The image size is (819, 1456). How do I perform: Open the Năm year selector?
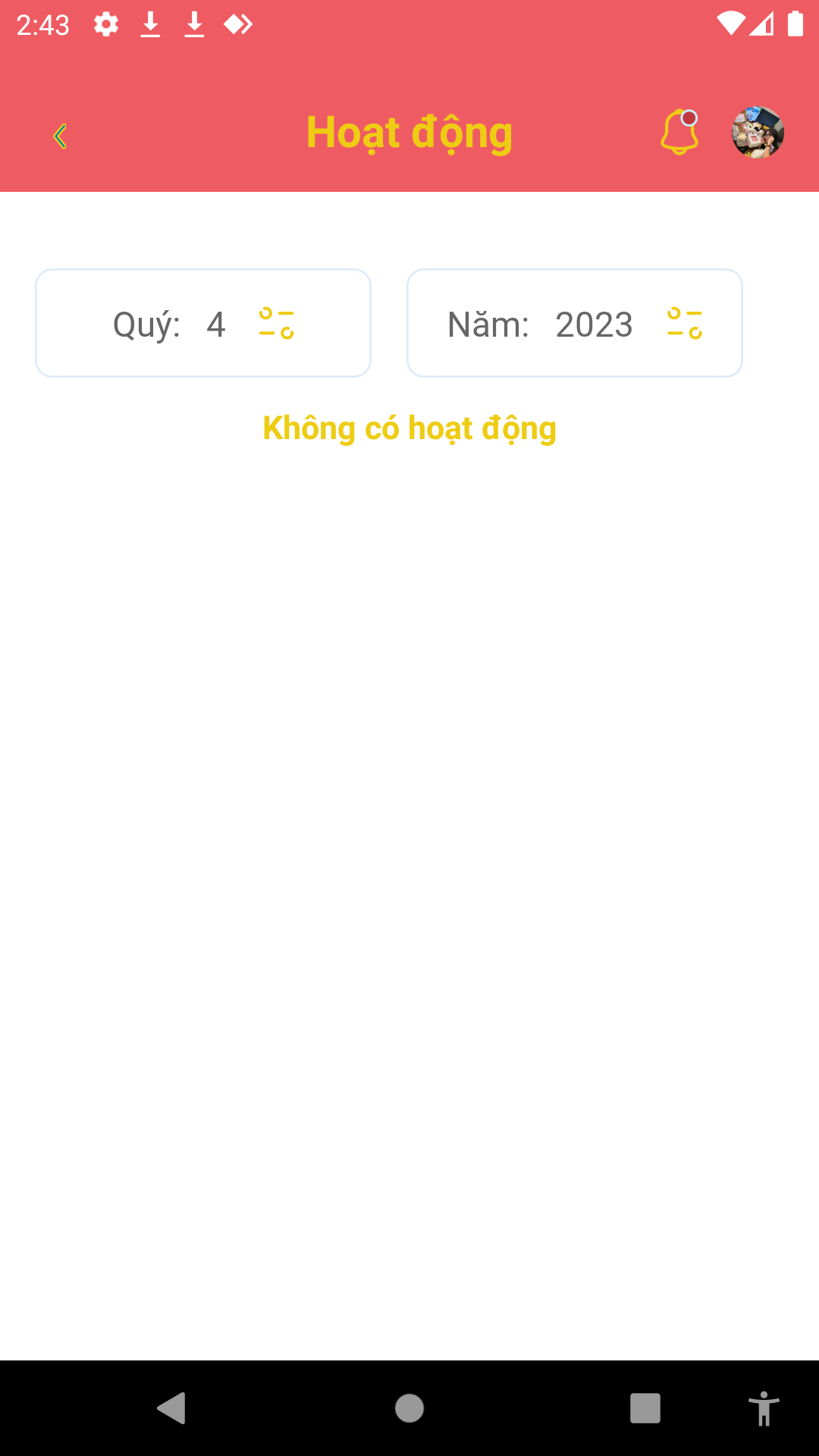[575, 323]
